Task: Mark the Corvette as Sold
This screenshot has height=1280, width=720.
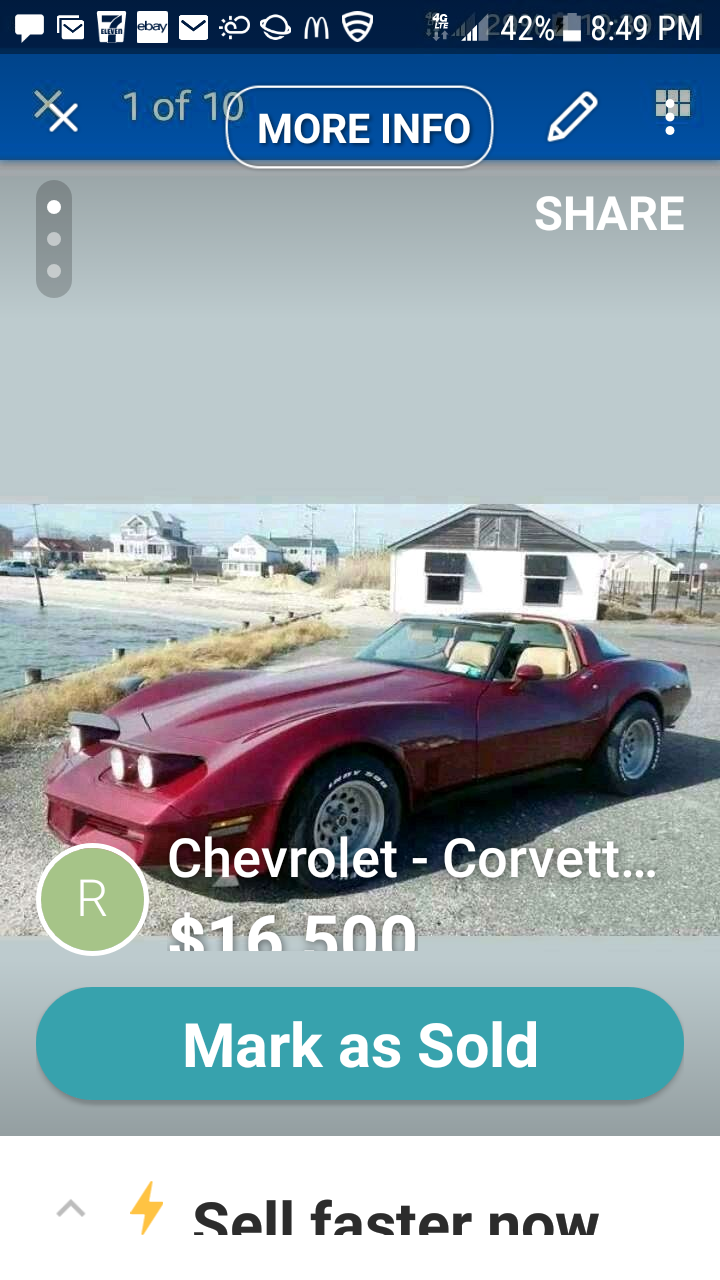Action: (360, 1045)
